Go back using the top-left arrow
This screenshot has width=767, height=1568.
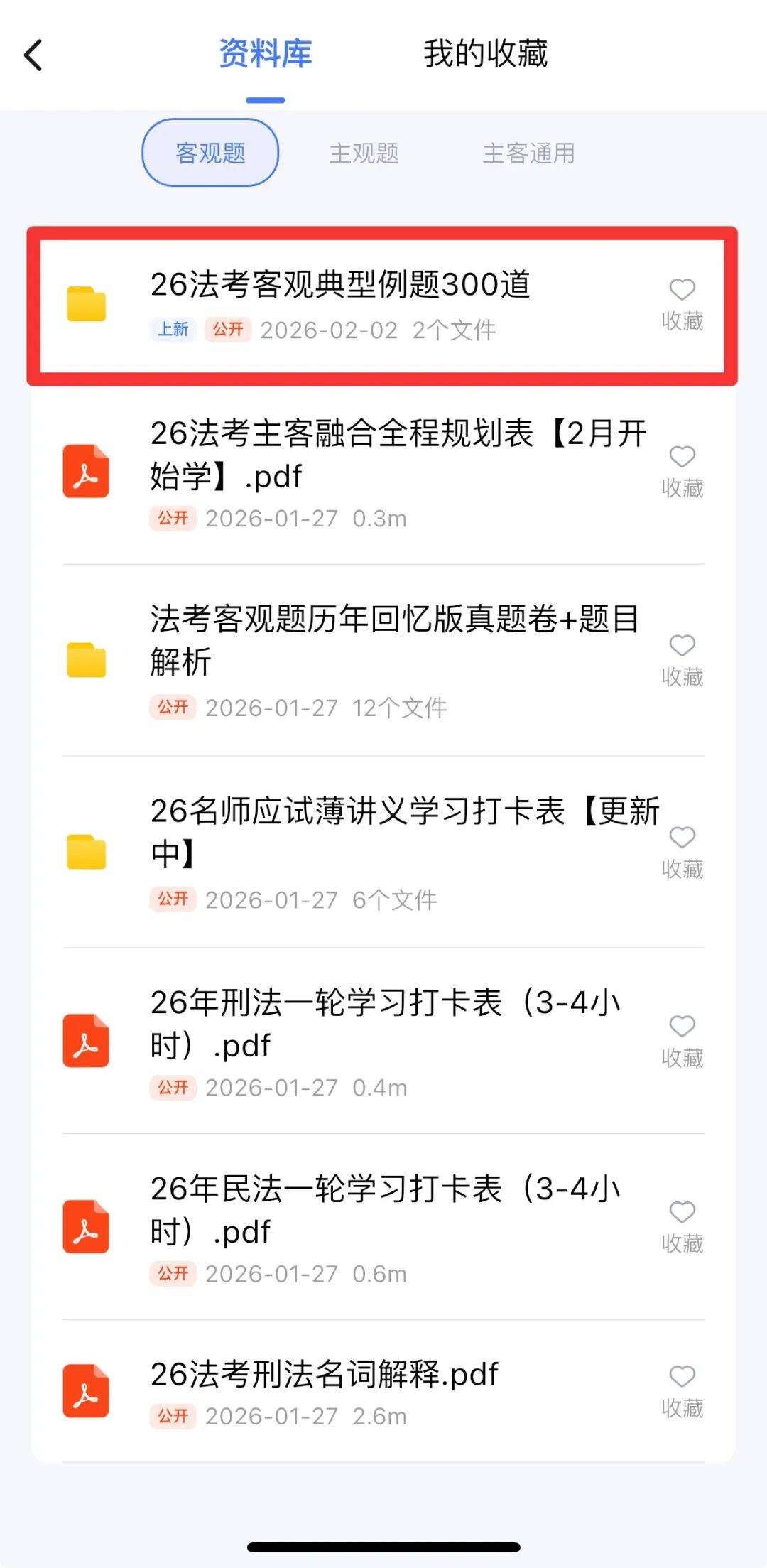33,55
